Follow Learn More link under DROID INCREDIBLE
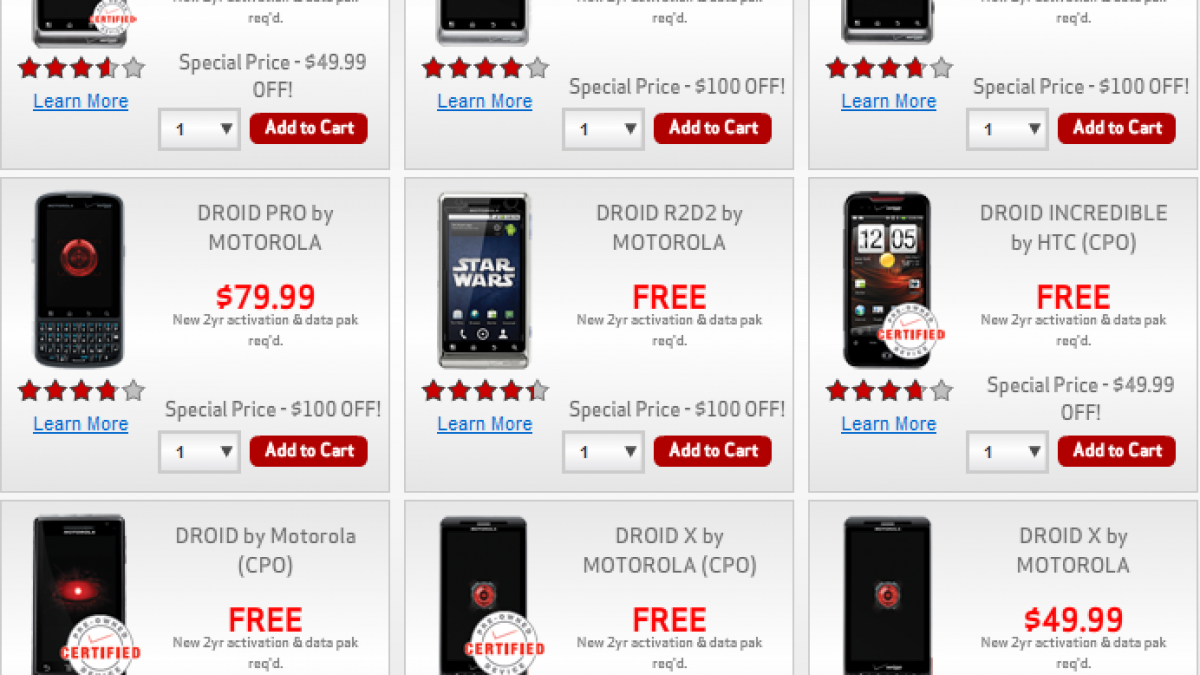This screenshot has height=675, width=1200. point(888,424)
